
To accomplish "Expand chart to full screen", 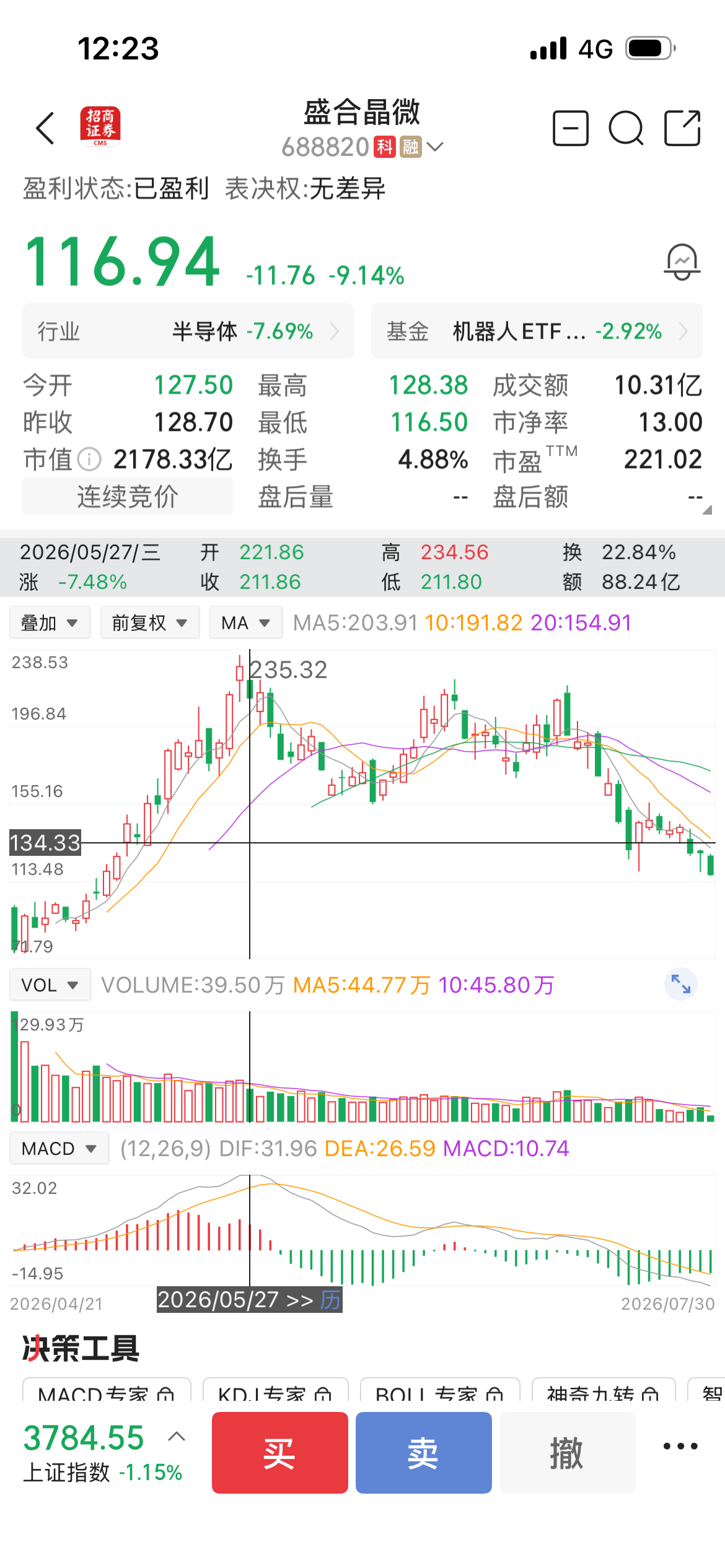I will [x=681, y=984].
